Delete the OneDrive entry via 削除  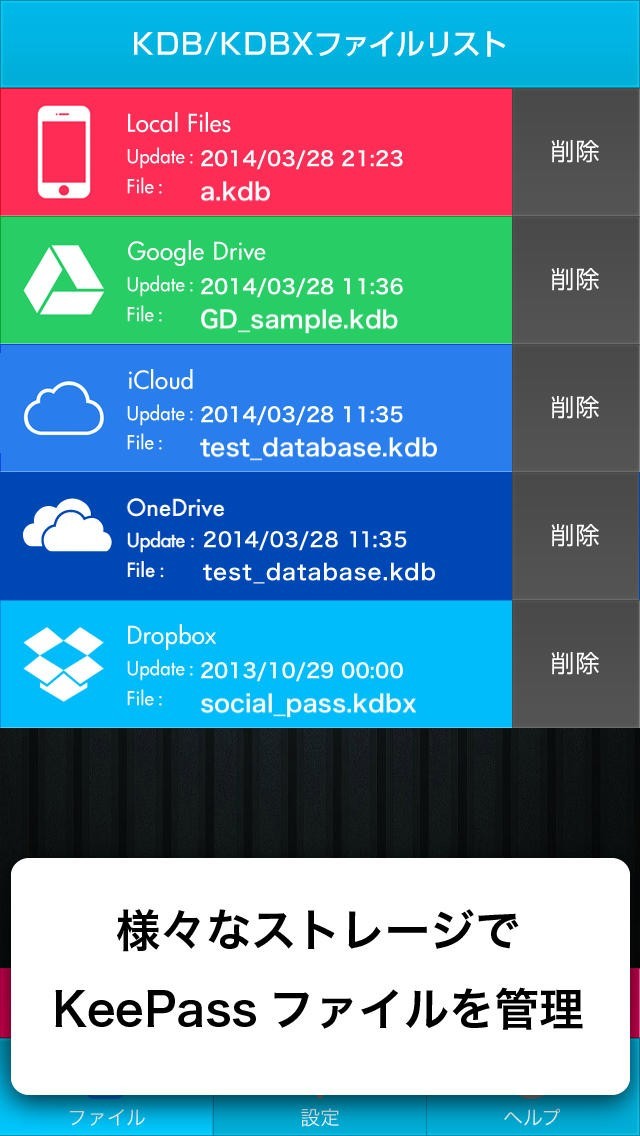click(575, 536)
